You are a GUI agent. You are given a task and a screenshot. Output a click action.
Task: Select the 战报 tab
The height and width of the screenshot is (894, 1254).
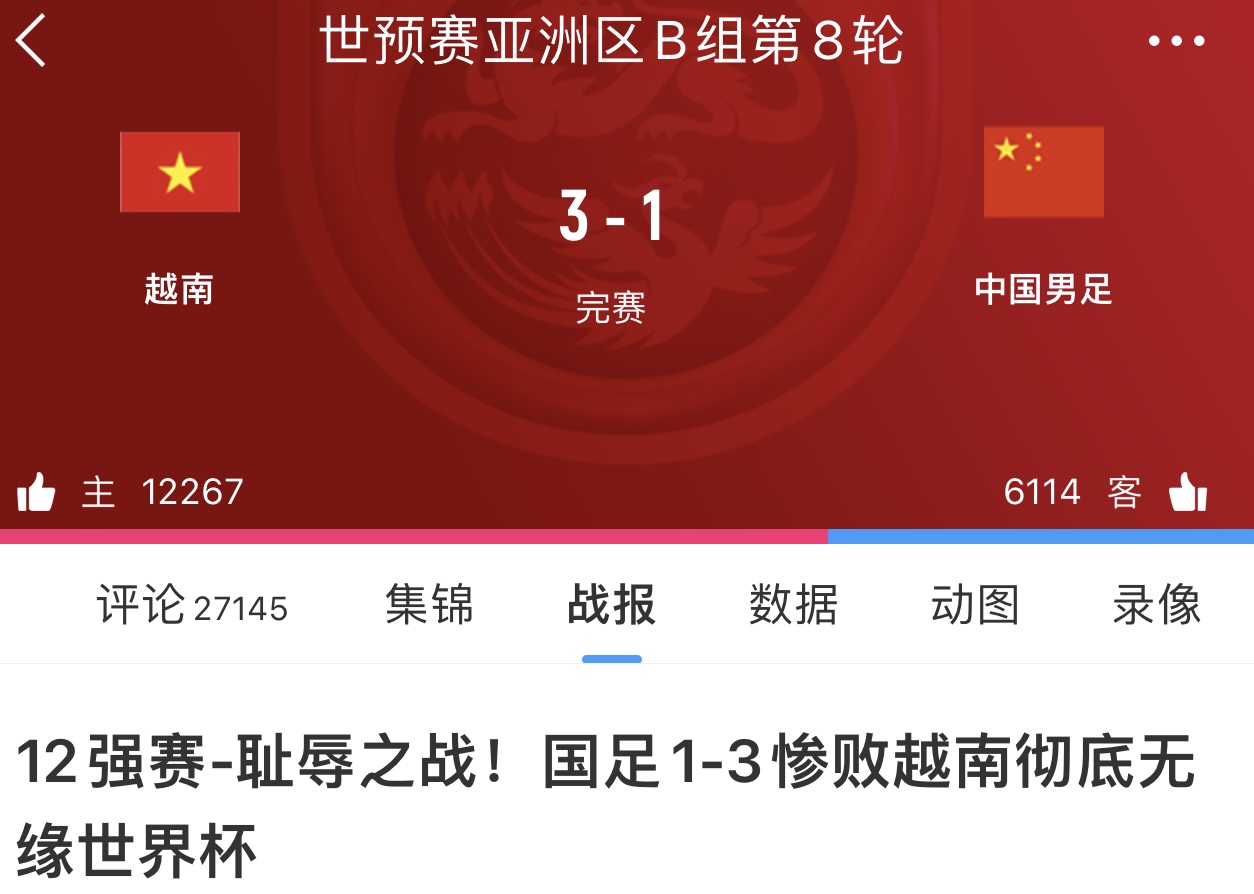pos(611,606)
